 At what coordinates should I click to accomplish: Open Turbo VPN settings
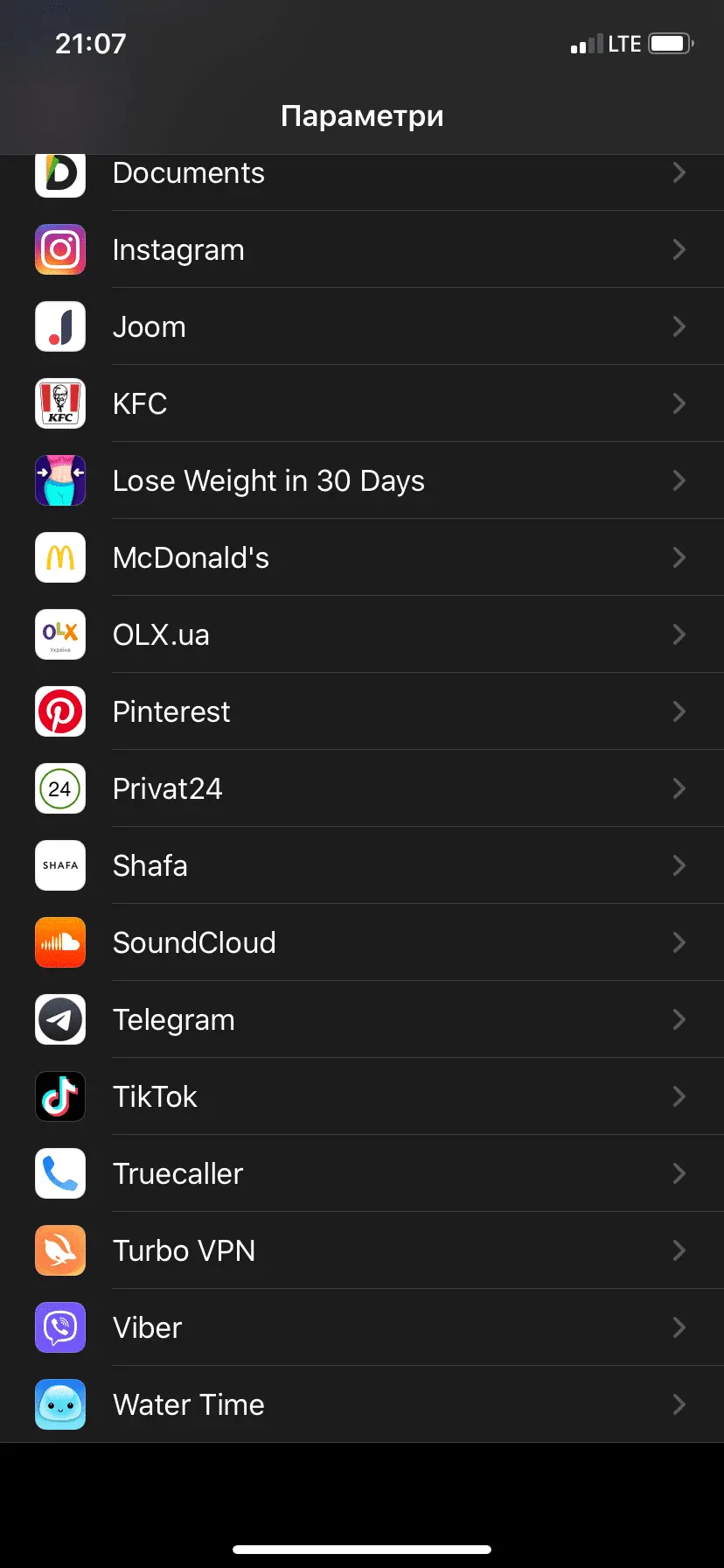(362, 1251)
